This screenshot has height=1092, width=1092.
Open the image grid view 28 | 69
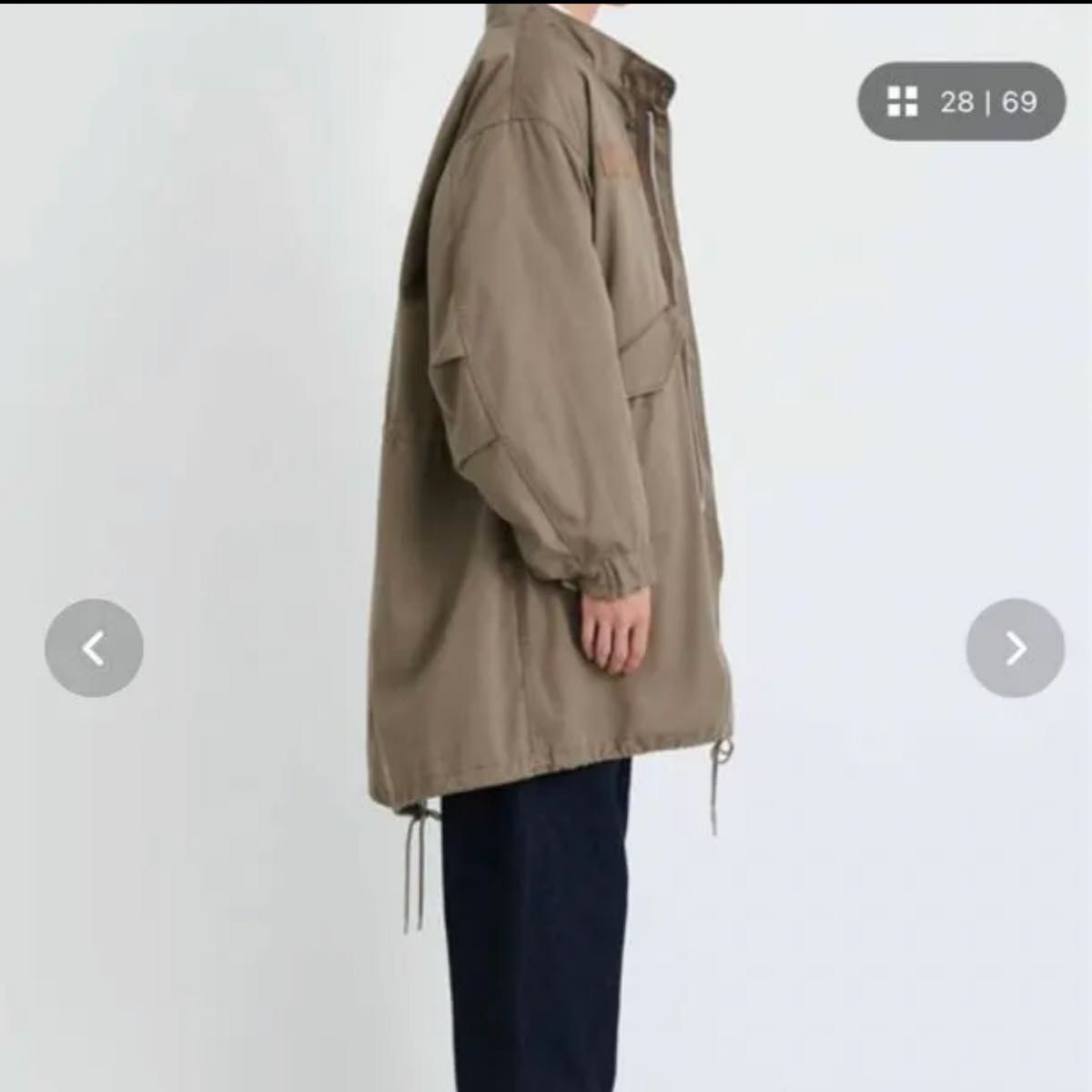(961, 101)
